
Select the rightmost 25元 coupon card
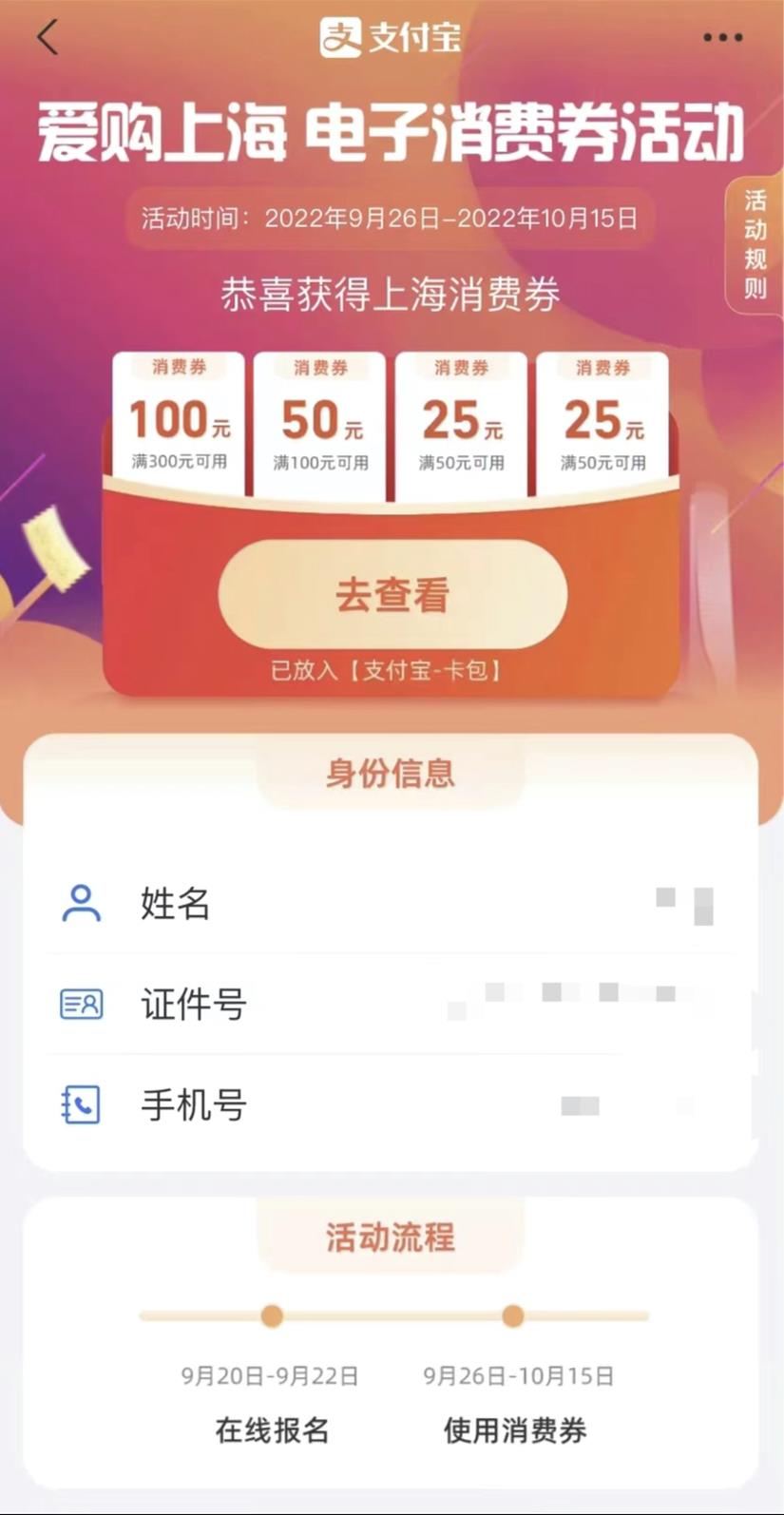coord(601,418)
